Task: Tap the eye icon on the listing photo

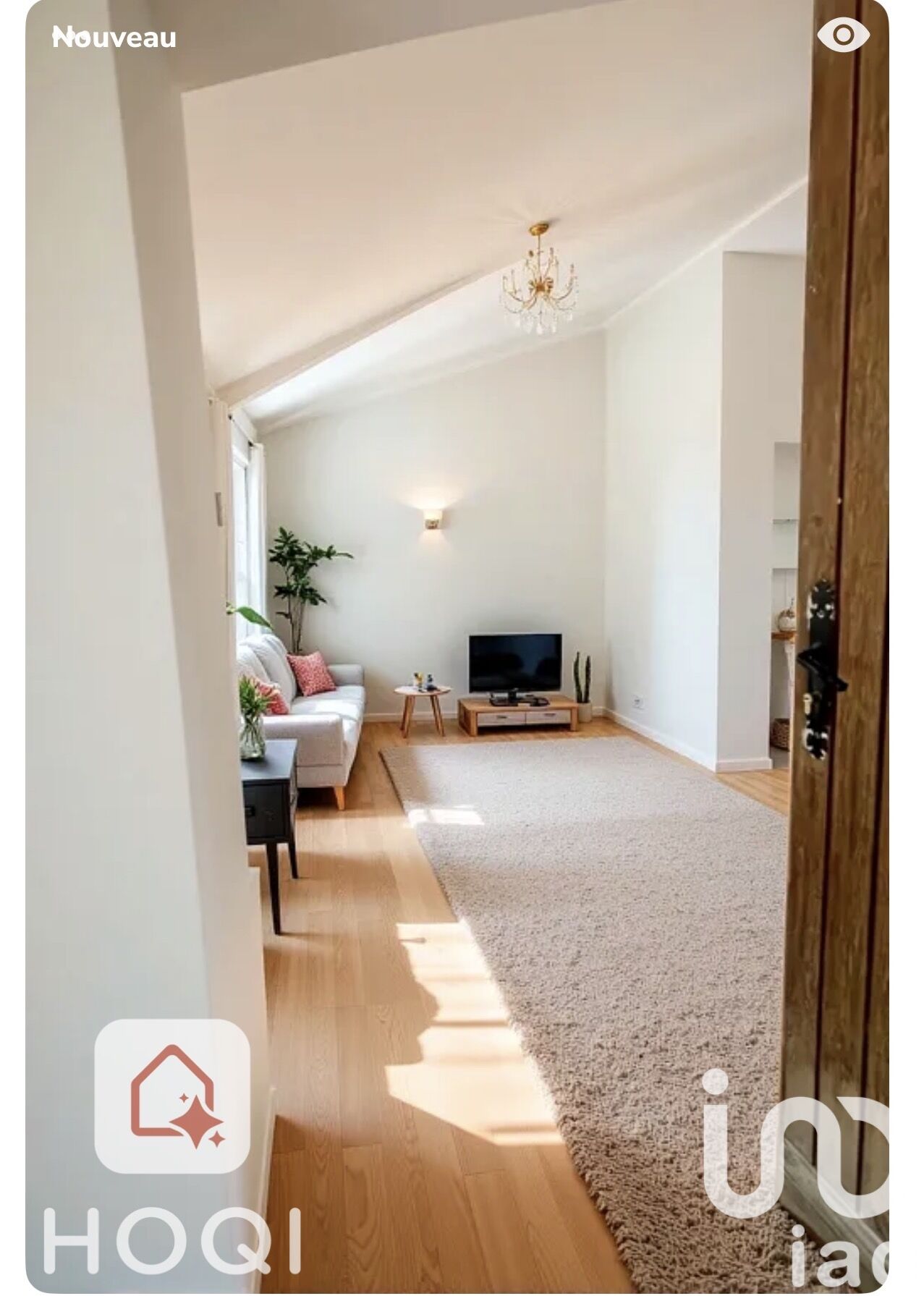Action: tap(843, 35)
